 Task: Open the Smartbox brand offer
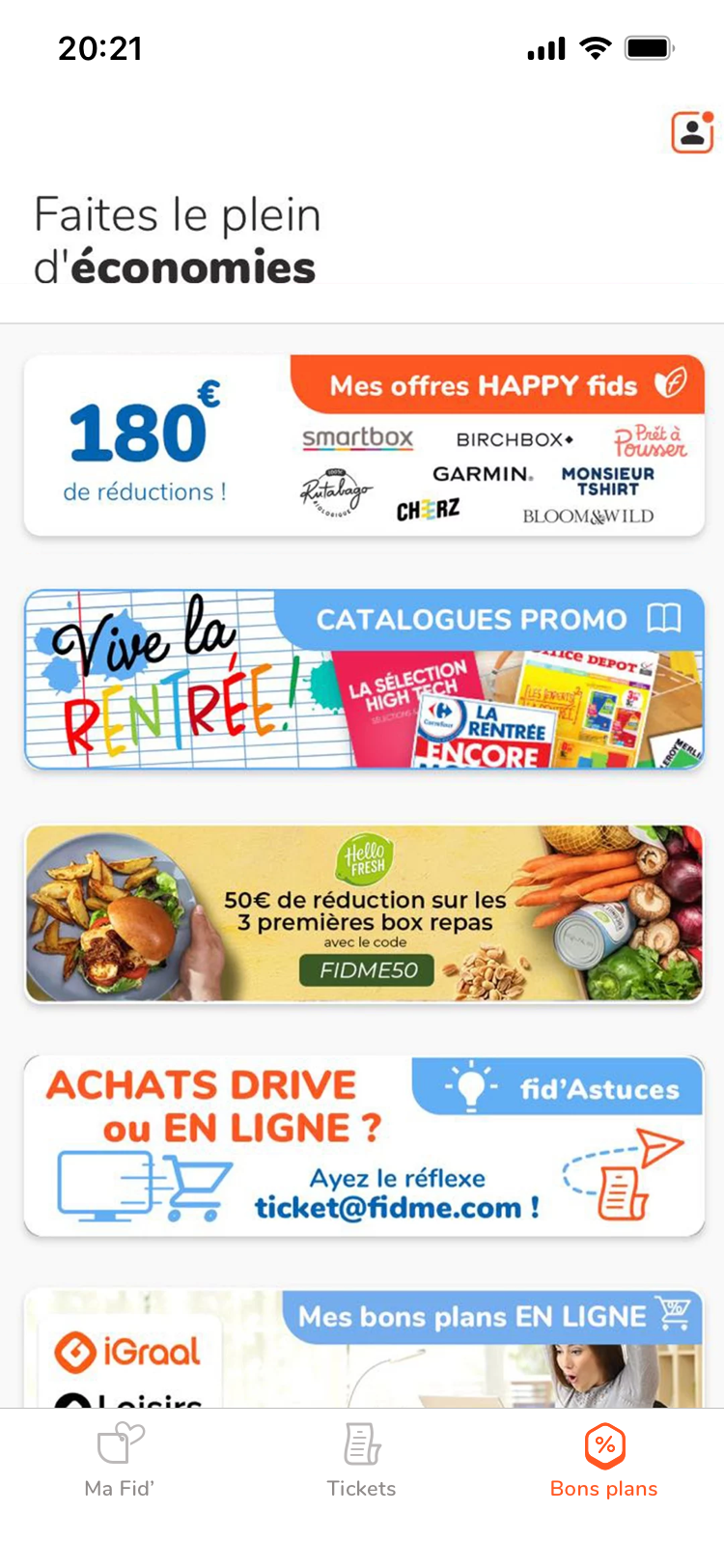(x=357, y=437)
